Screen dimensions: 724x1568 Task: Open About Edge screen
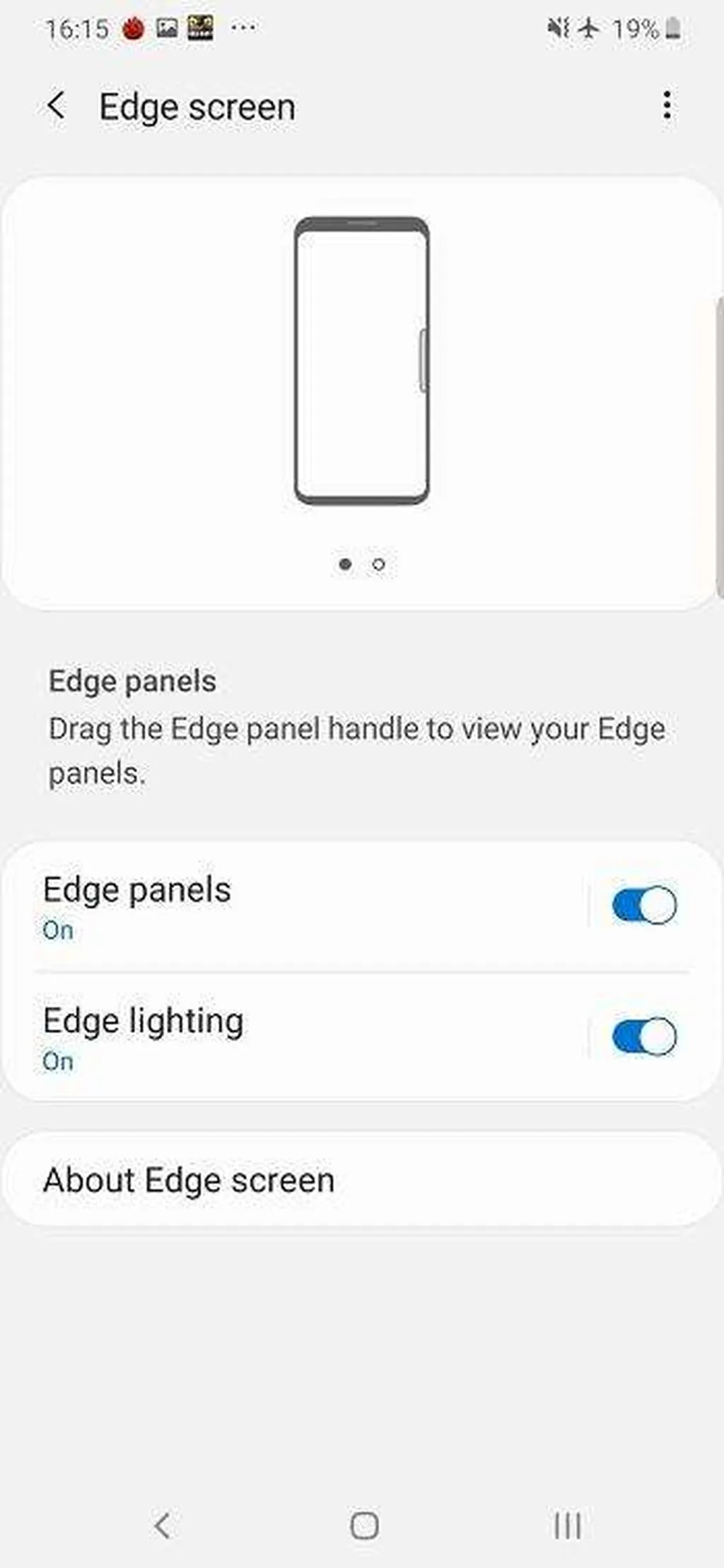pos(361,1181)
